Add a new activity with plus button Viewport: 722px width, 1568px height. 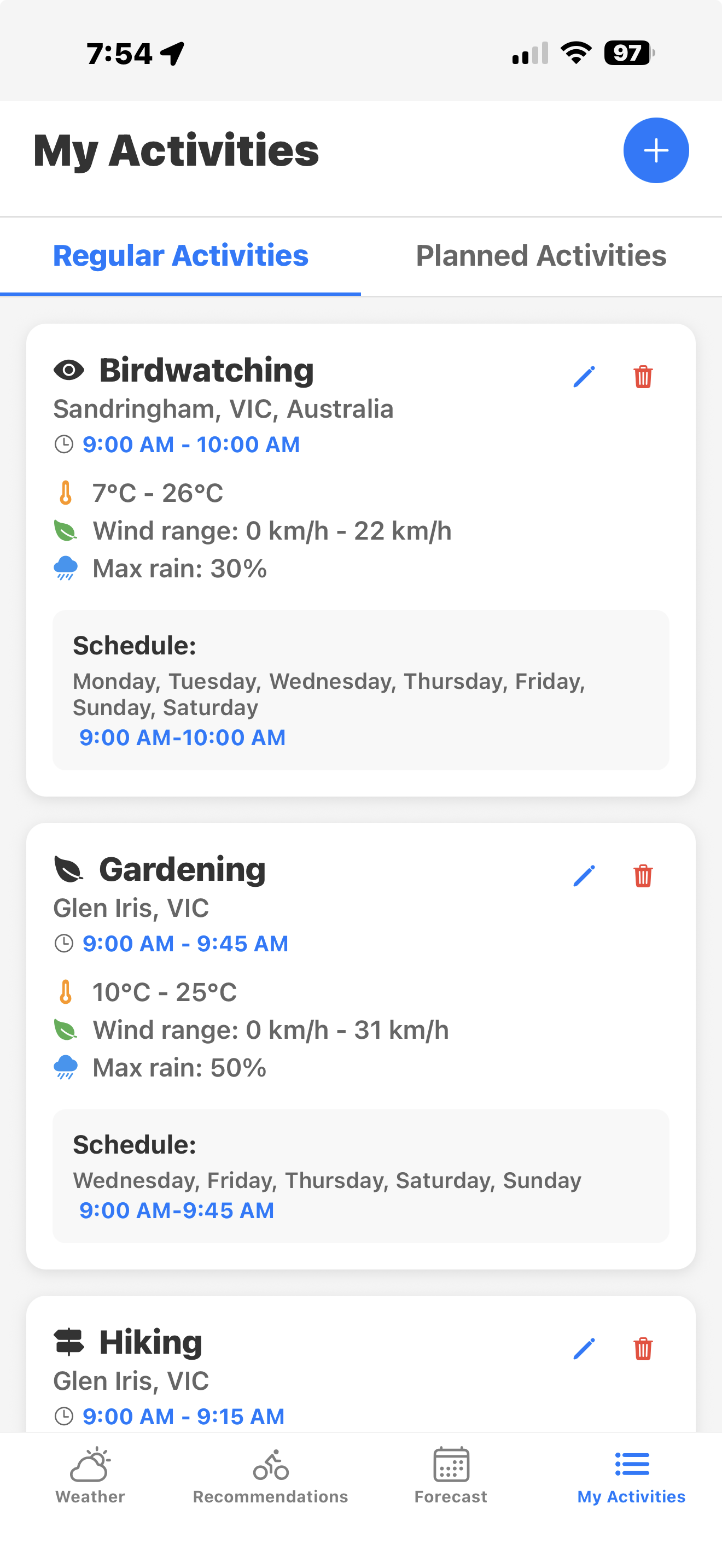656,150
